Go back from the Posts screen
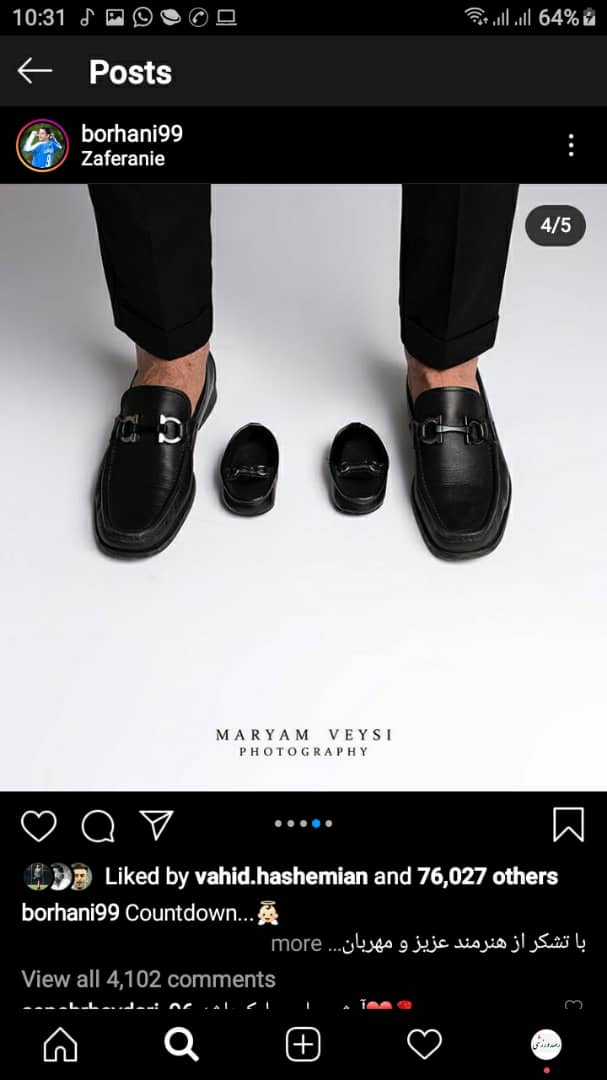The height and width of the screenshot is (1080, 607). pyautogui.click(x=34, y=71)
